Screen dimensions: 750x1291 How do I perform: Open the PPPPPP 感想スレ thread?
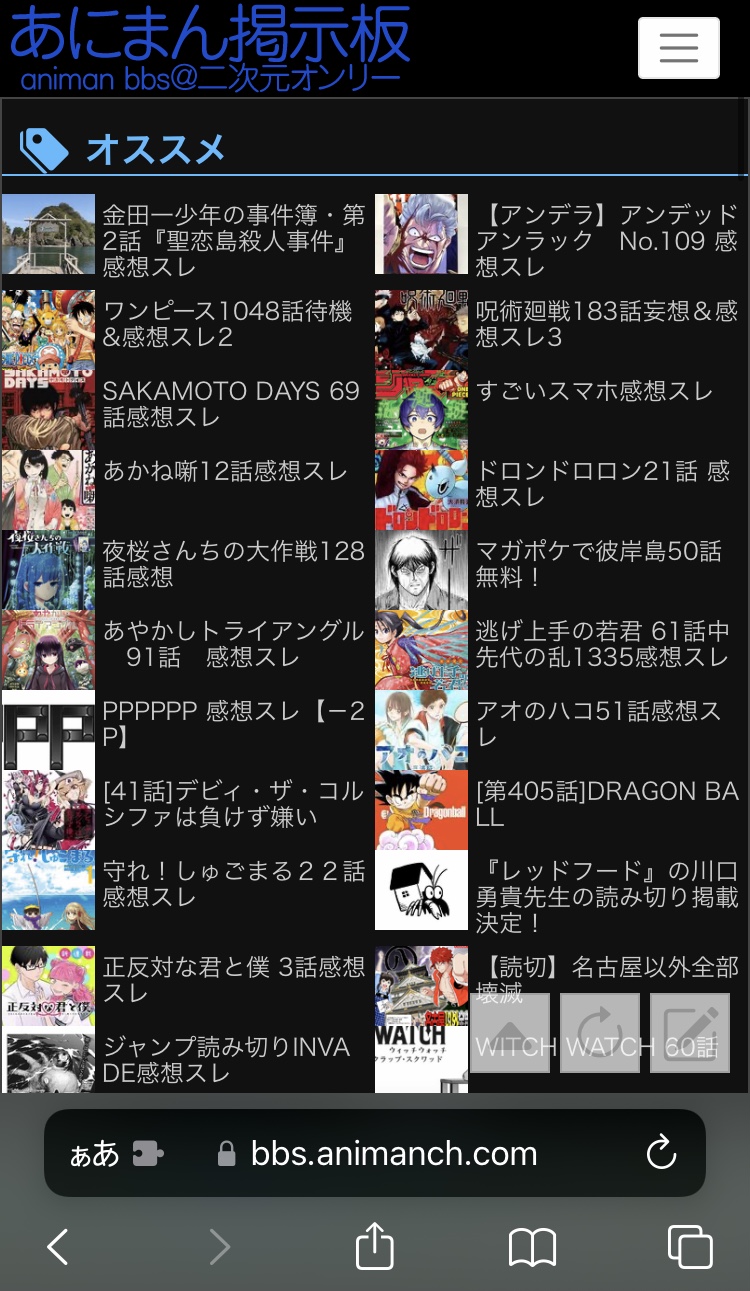(233, 724)
